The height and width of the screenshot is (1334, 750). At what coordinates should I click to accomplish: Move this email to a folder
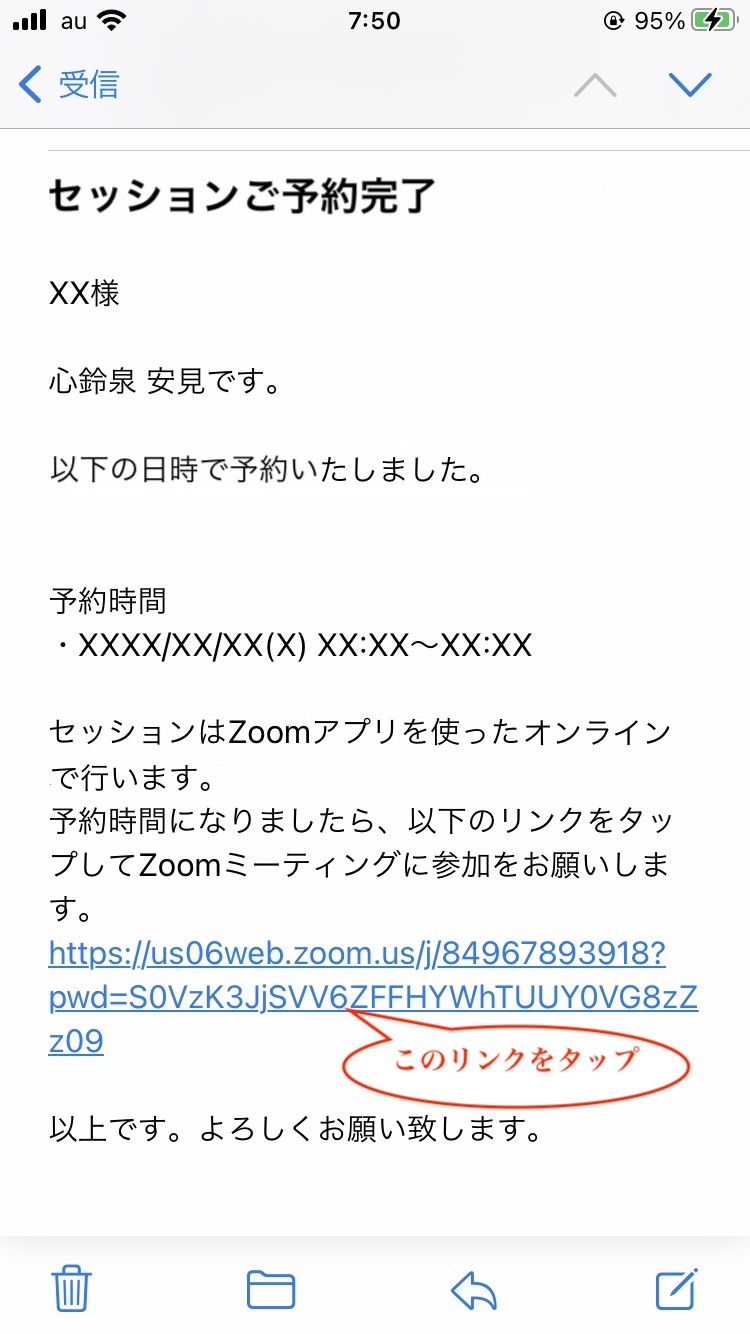[x=271, y=1289]
